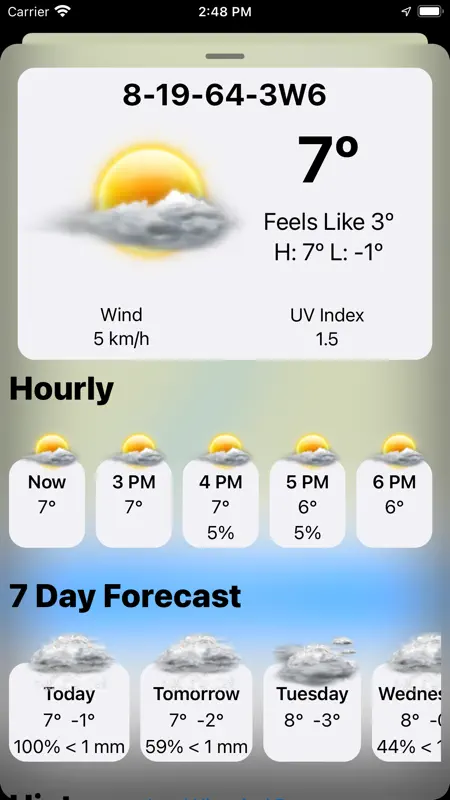The height and width of the screenshot is (800, 450).
Task: Select the Now hourly card
Action: pos(47,503)
